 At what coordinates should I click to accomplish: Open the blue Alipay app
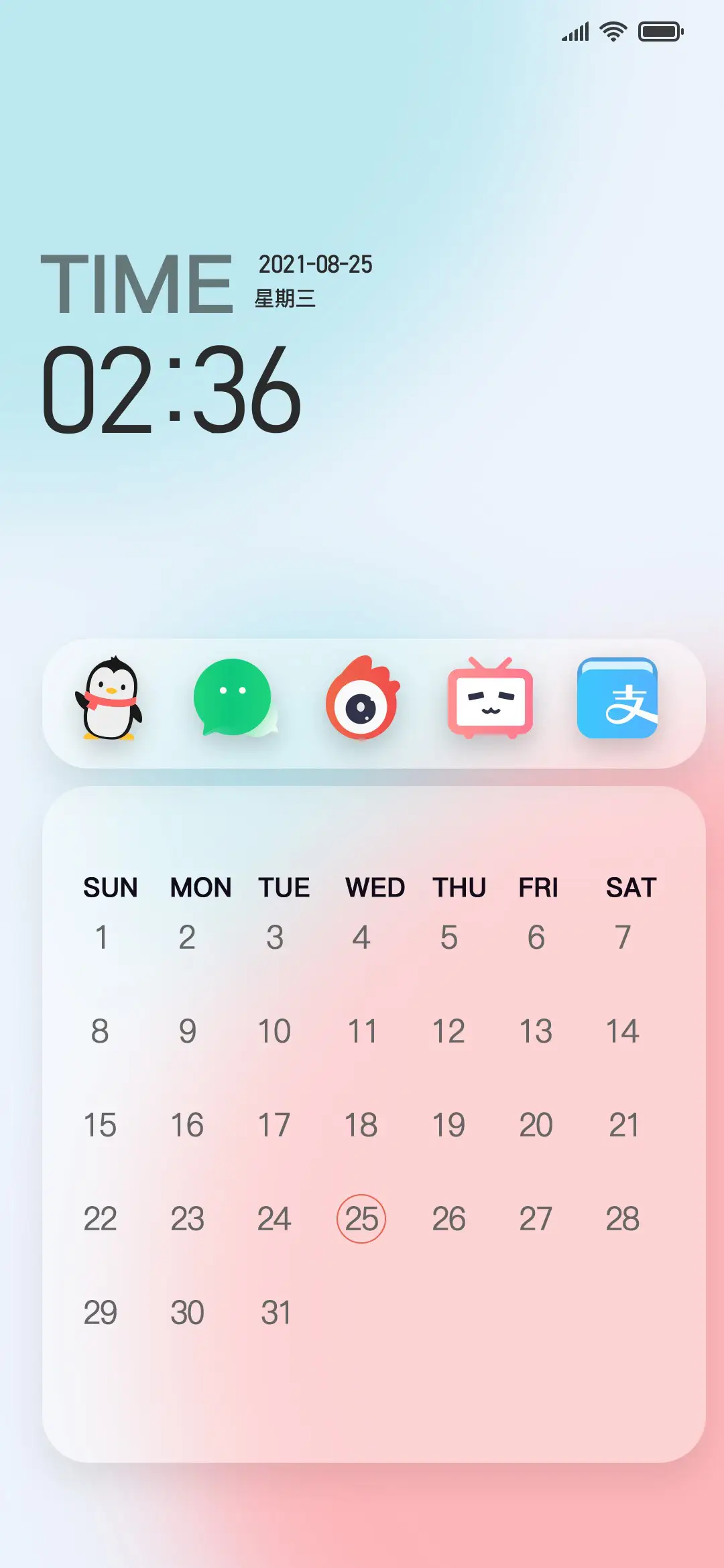(617, 698)
